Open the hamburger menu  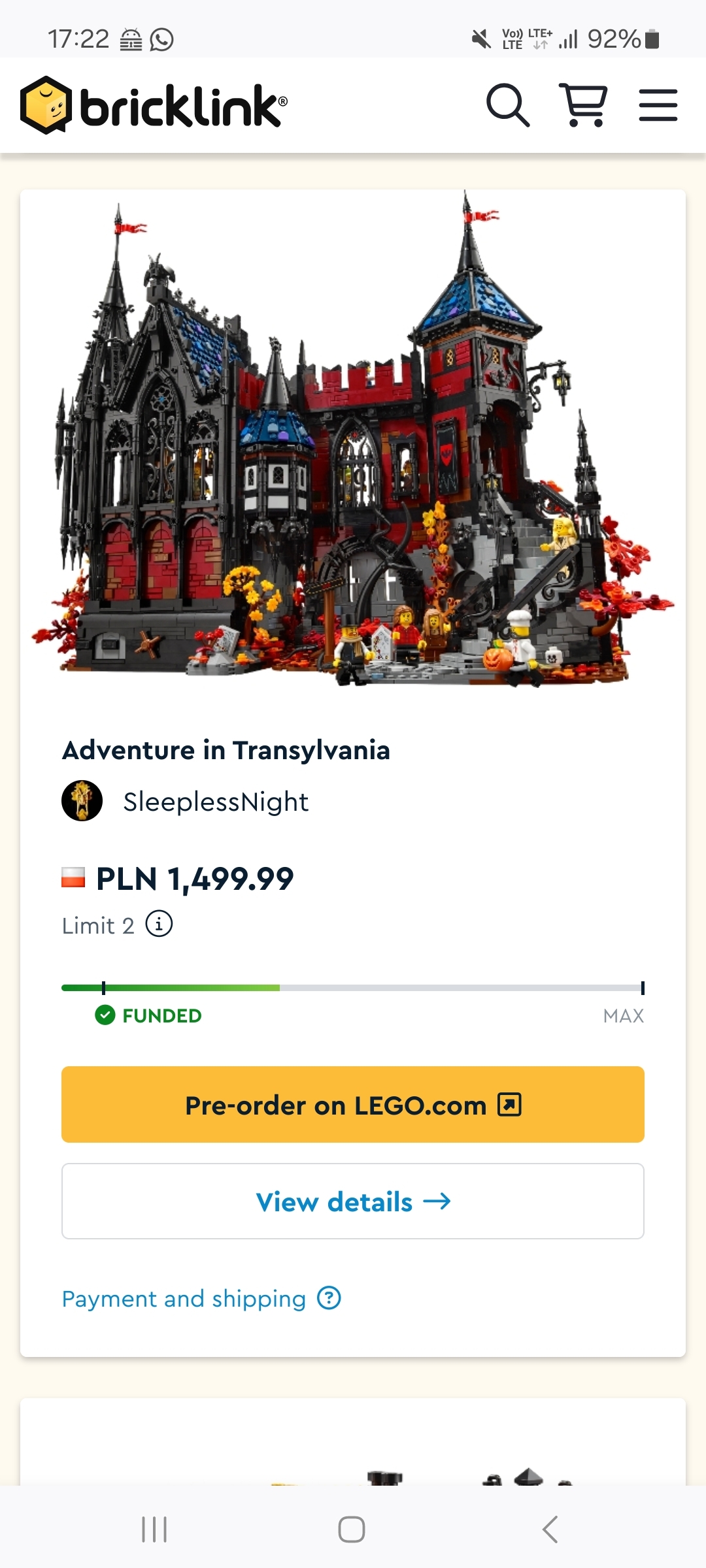658,105
